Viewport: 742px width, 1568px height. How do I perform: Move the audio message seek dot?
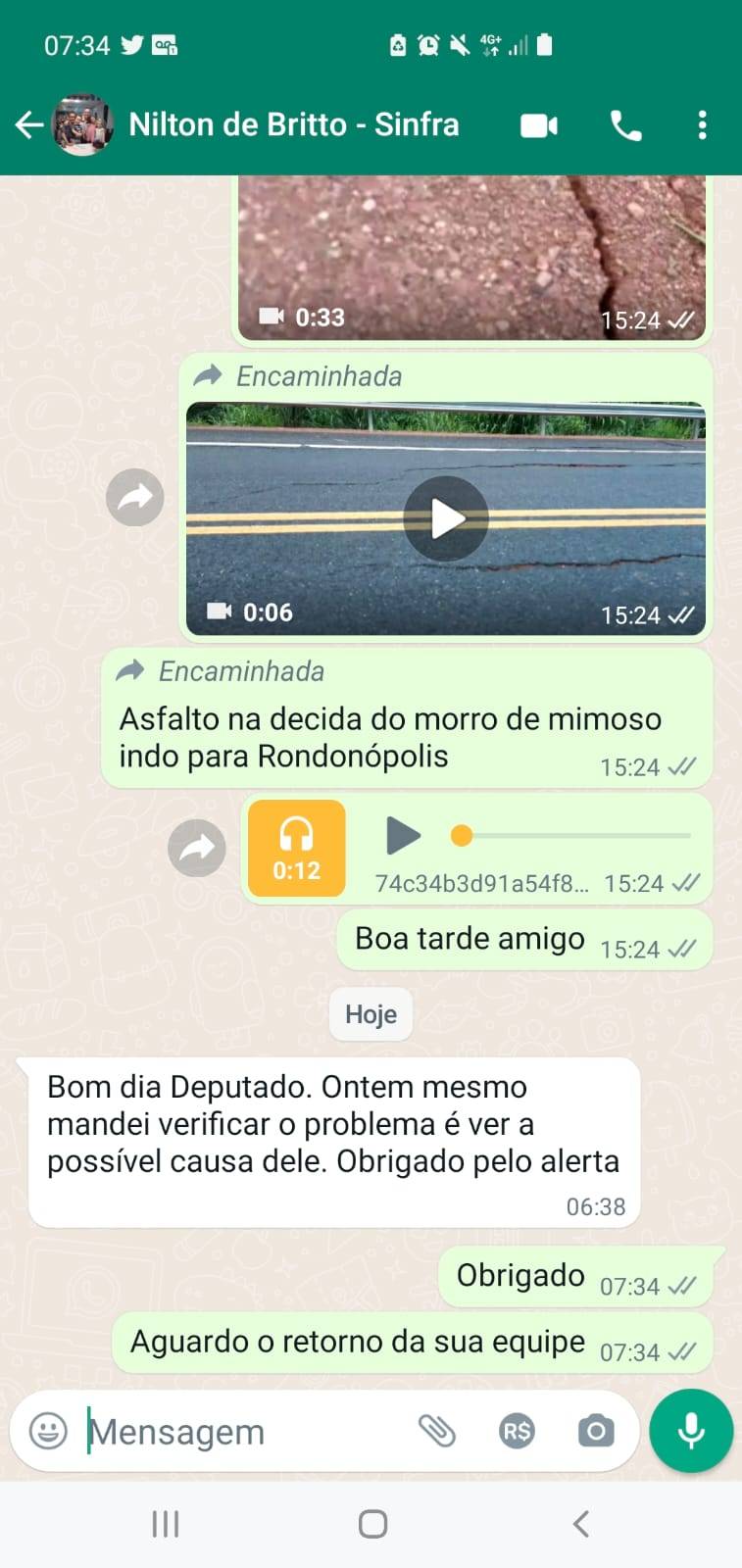coord(462,836)
